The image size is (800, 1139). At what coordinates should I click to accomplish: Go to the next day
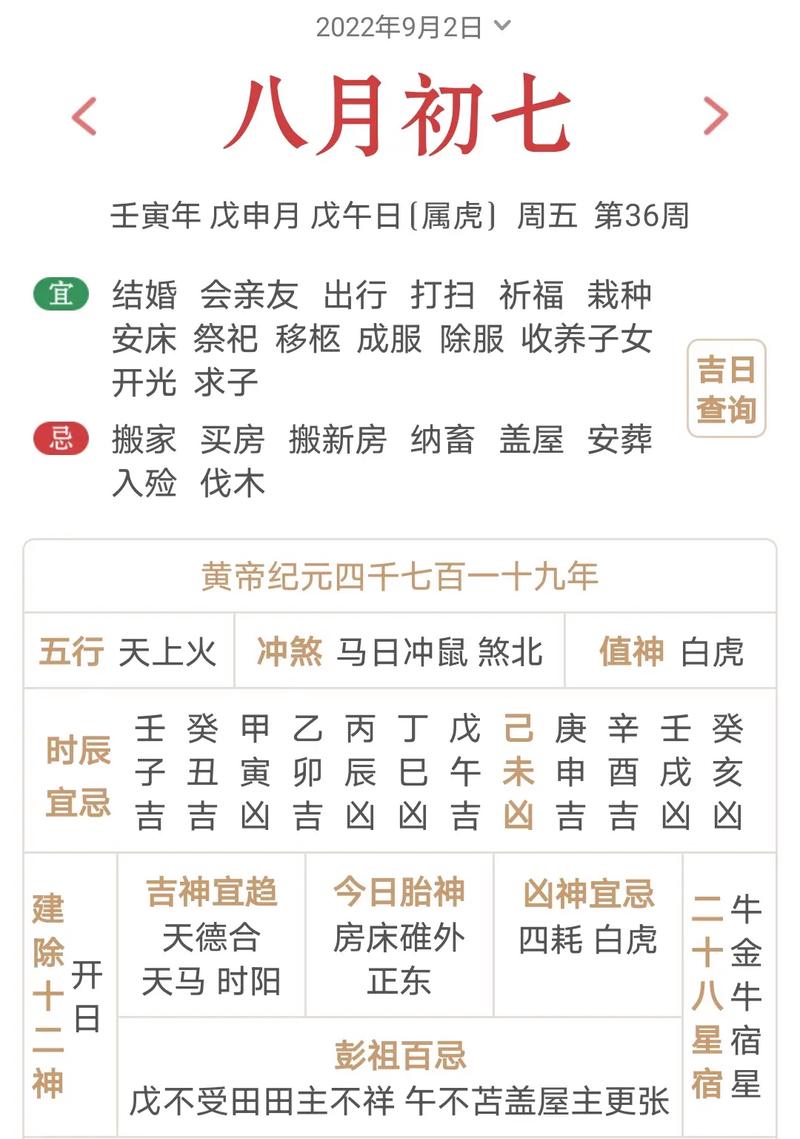point(715,116)
